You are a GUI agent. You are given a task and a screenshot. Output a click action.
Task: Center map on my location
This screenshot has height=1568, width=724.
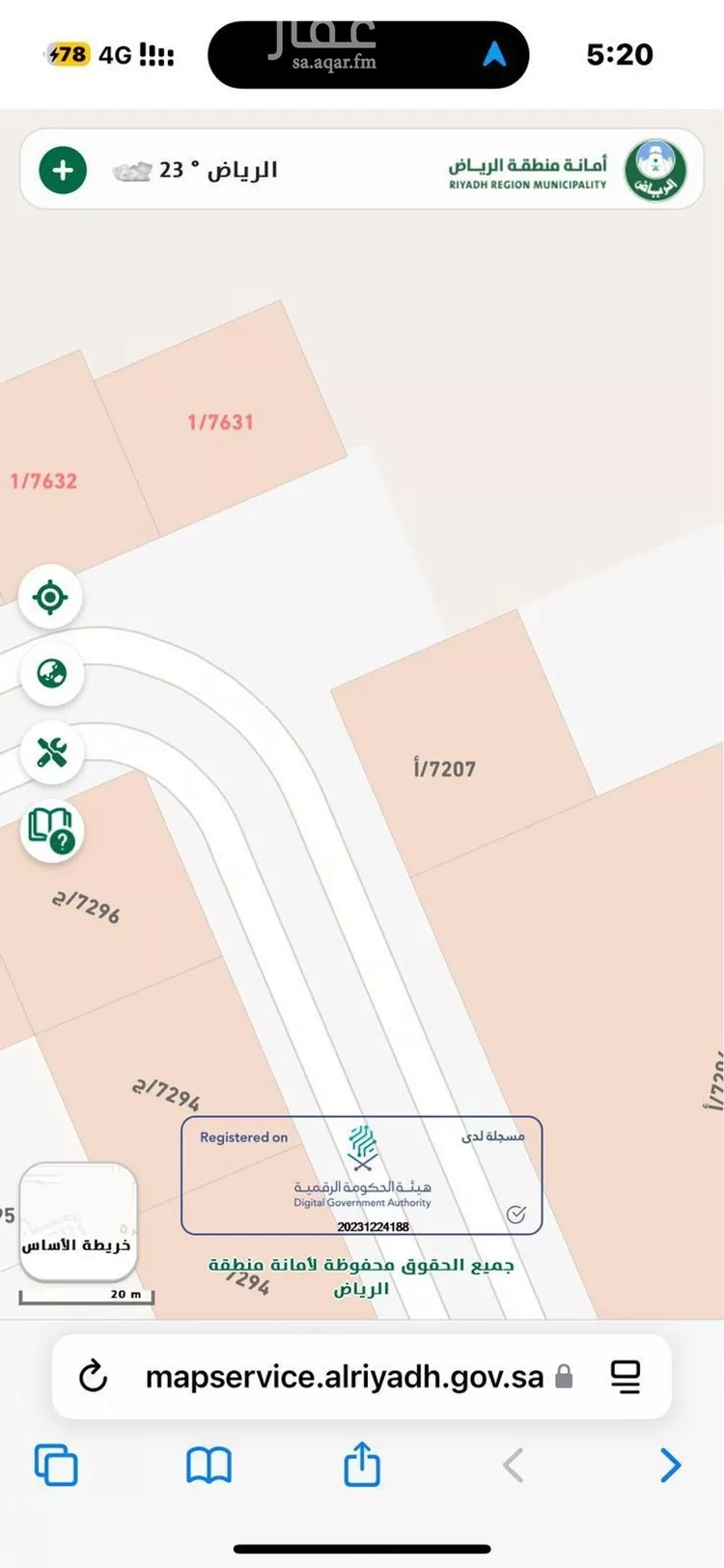pyautogui.click(x=50, y=598)
